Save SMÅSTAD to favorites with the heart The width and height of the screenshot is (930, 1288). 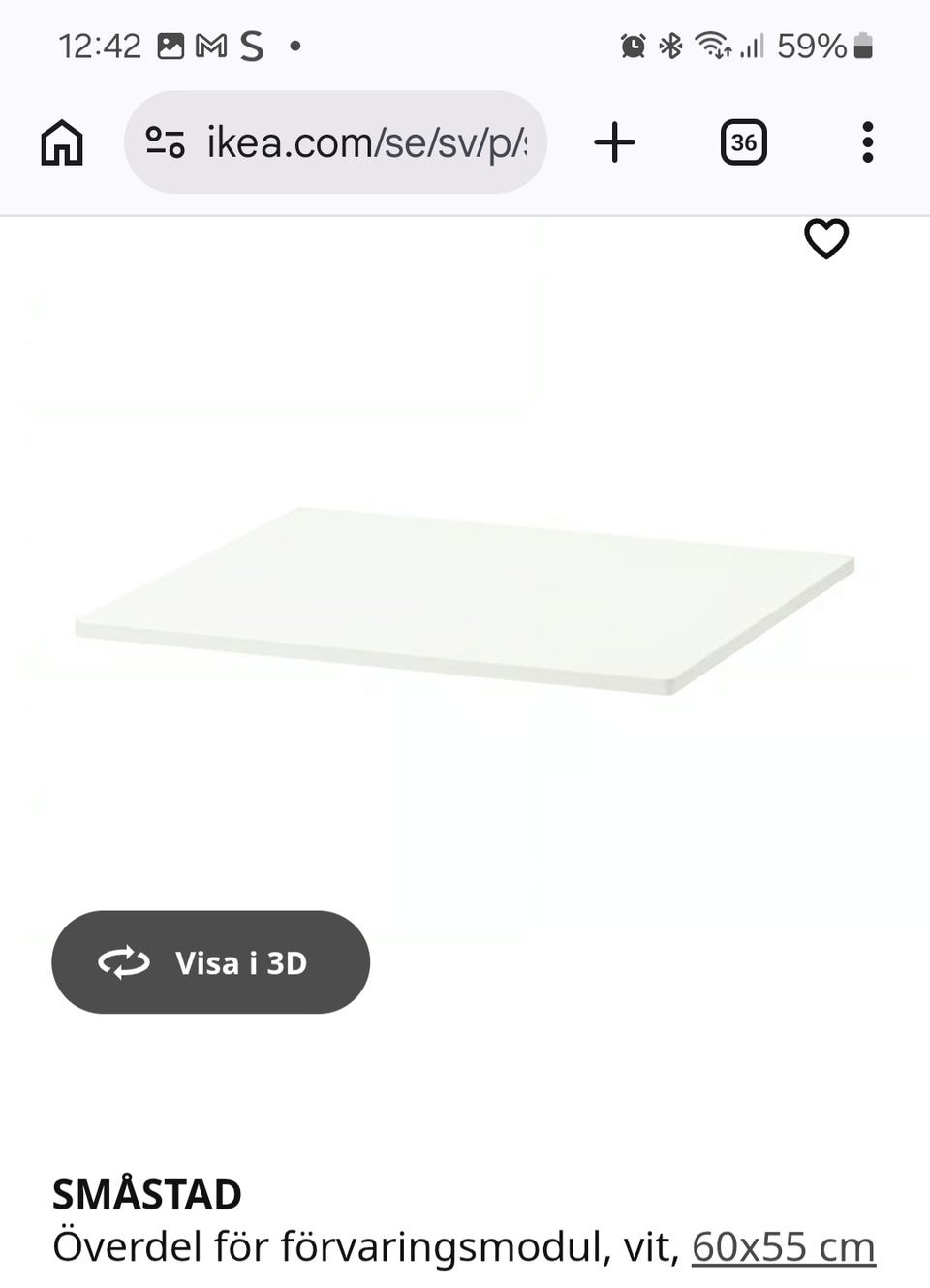point(826,238)
